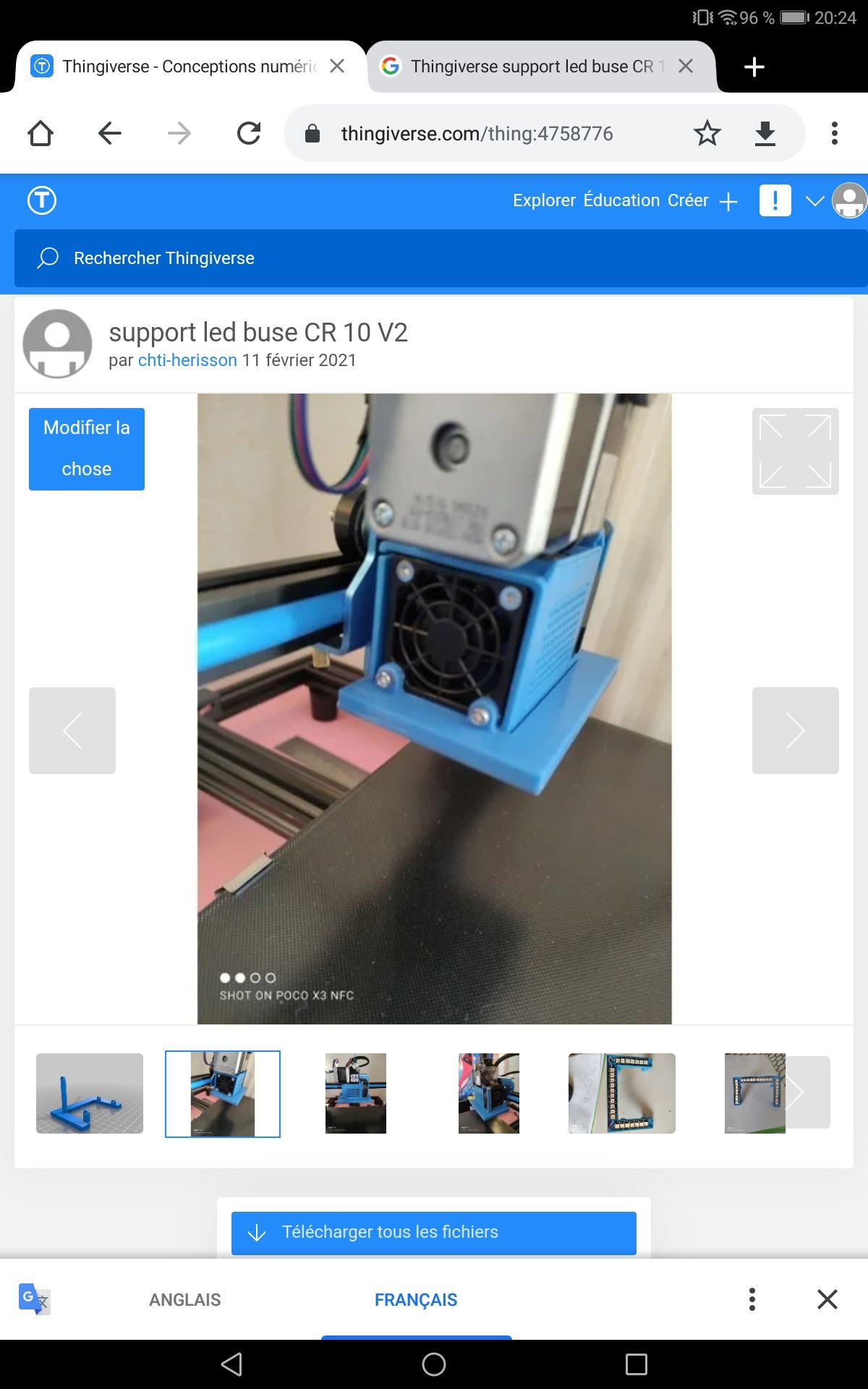Open the browser overflow menu

pyautogui.click(x=834, y=133)
